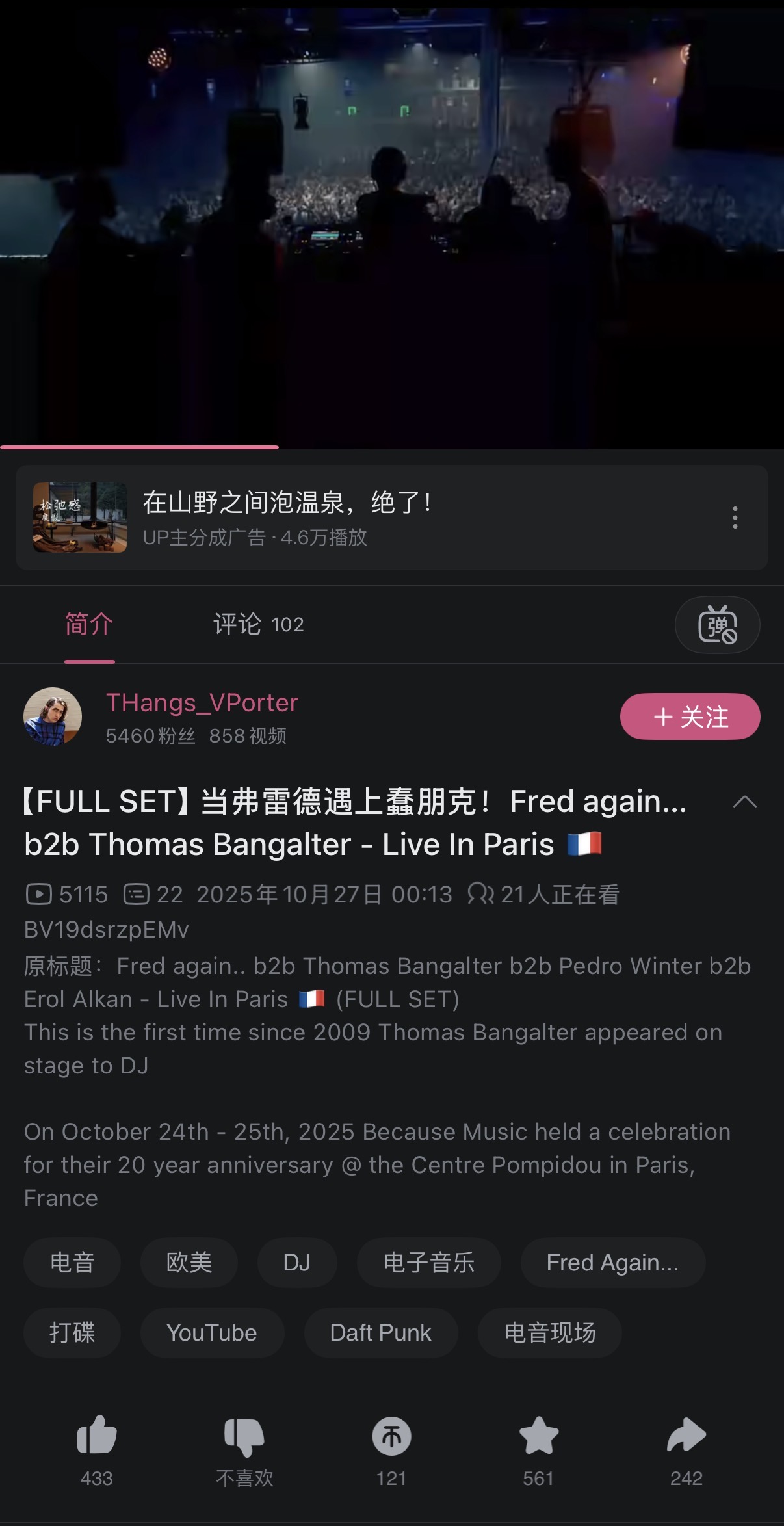Viewport: 784px width, 1526px height.
Task: Switch to the 评论 tab
Action: pyautogui.click(x=258, y=624)
